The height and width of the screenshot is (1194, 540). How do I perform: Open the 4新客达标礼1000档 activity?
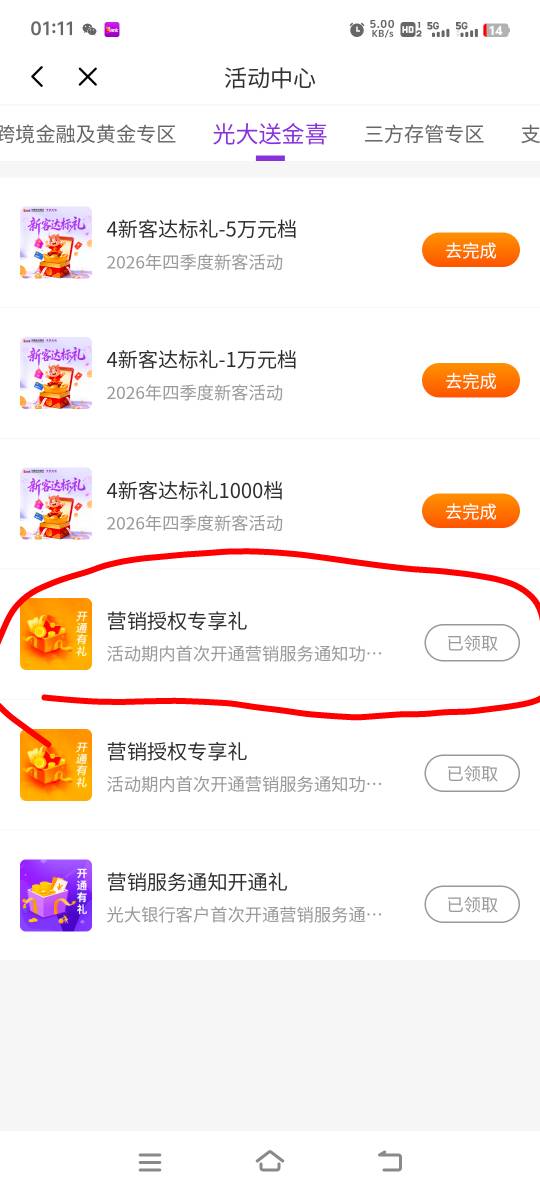pos(270,504)
